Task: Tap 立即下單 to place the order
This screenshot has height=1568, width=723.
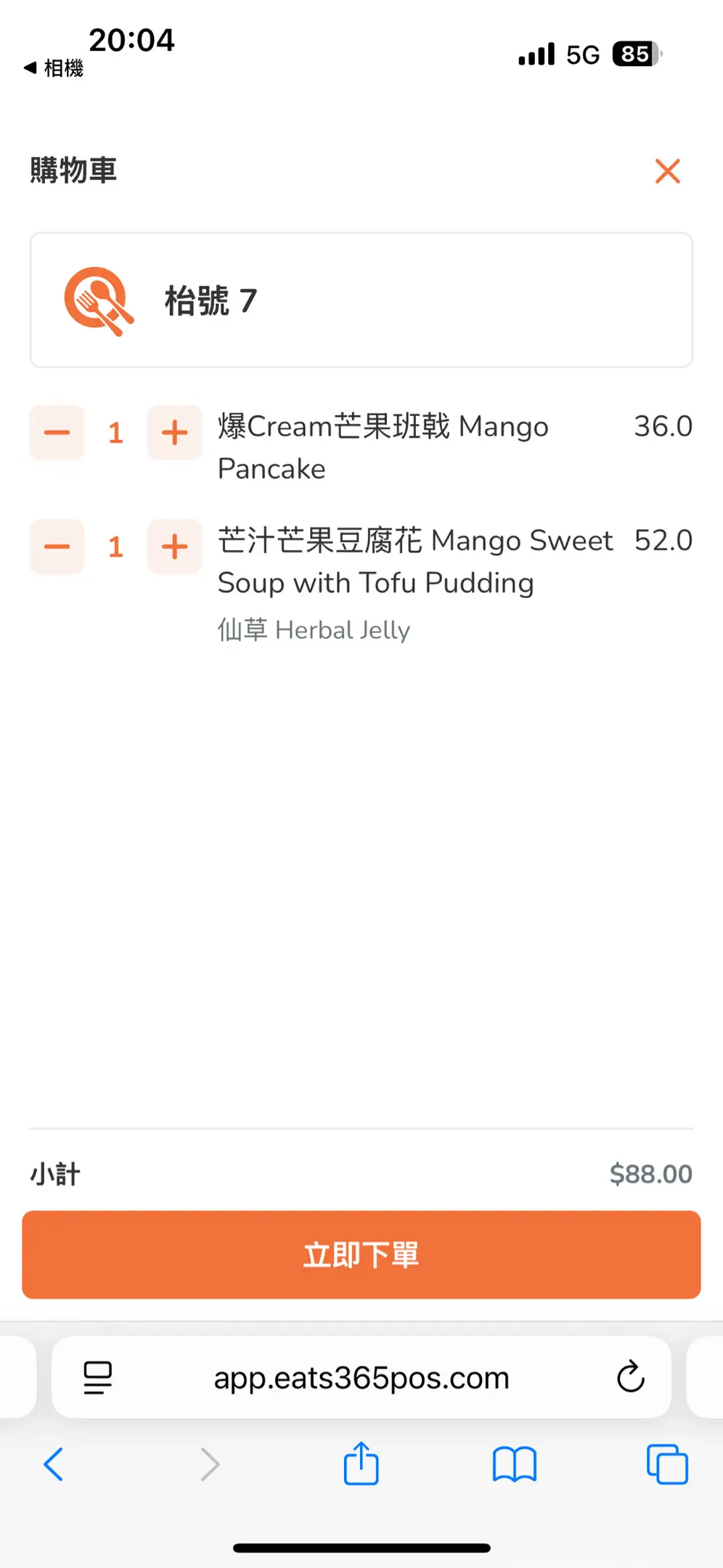Action: [x=361, y=1254]
